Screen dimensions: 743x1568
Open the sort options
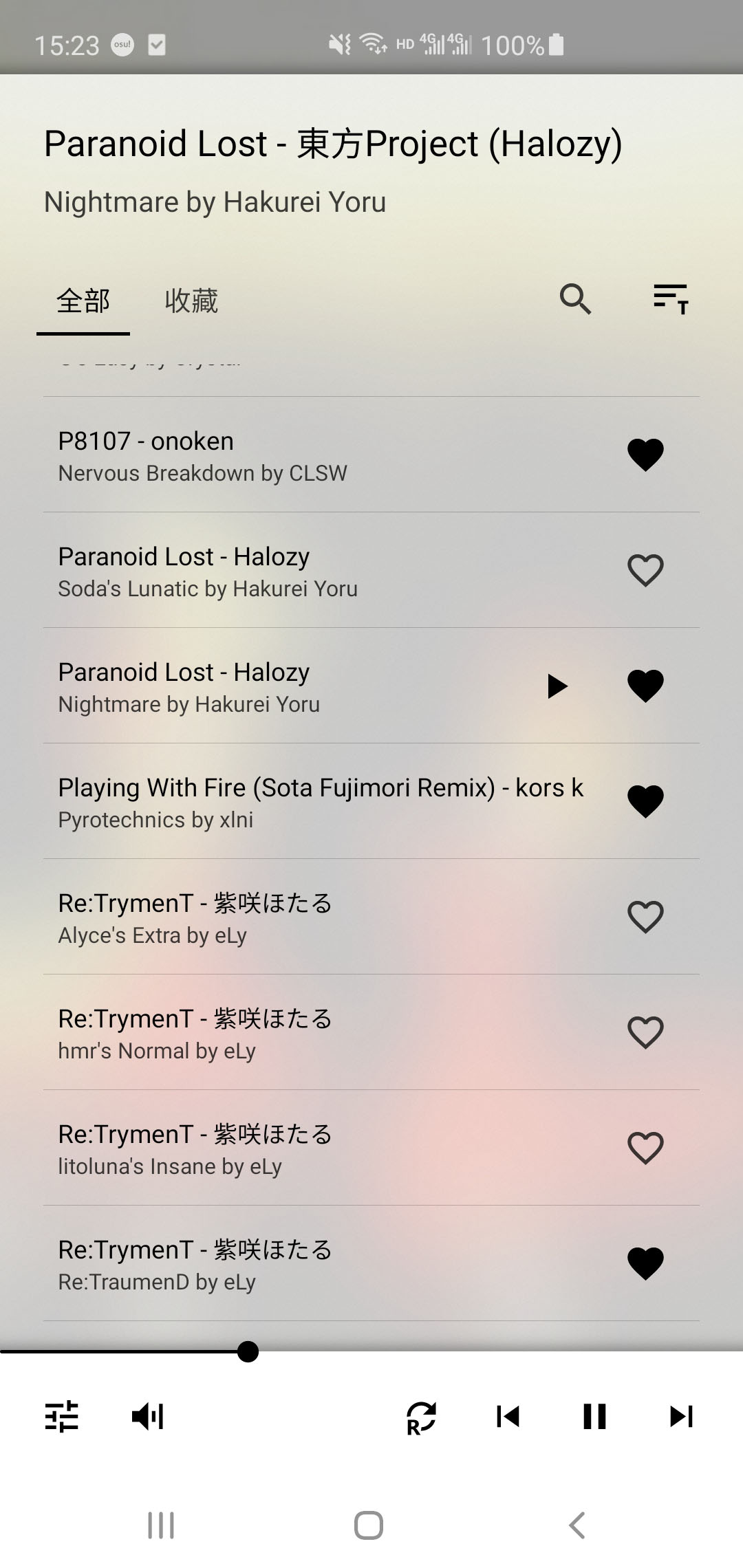click(671, 299)
